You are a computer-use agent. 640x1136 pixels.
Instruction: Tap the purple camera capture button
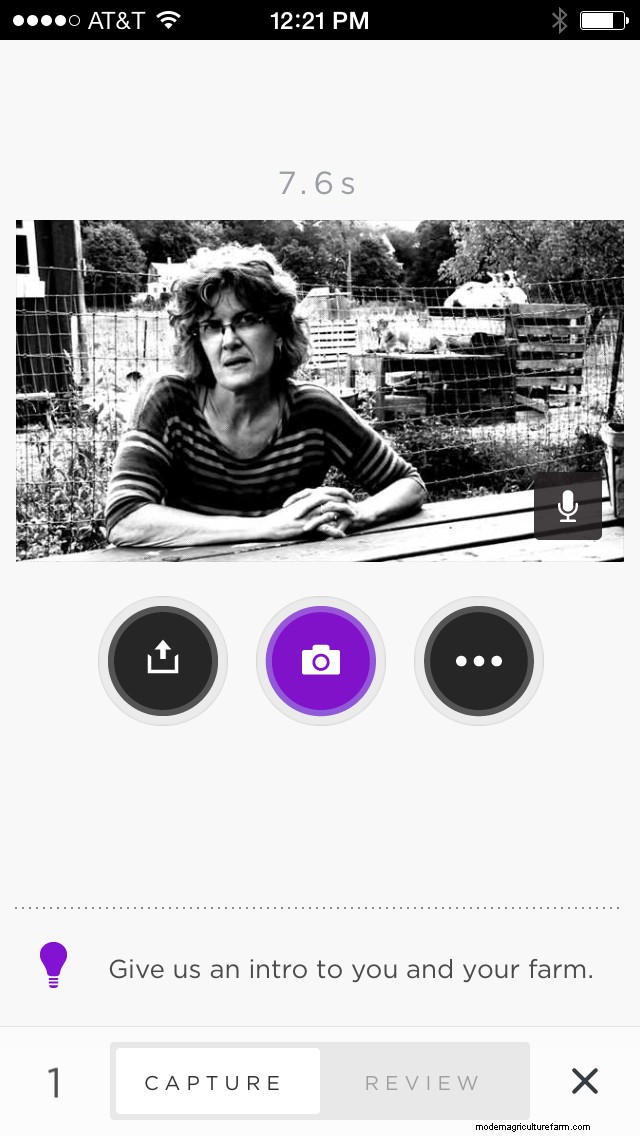pyautogui.click(x=321, y=661)
